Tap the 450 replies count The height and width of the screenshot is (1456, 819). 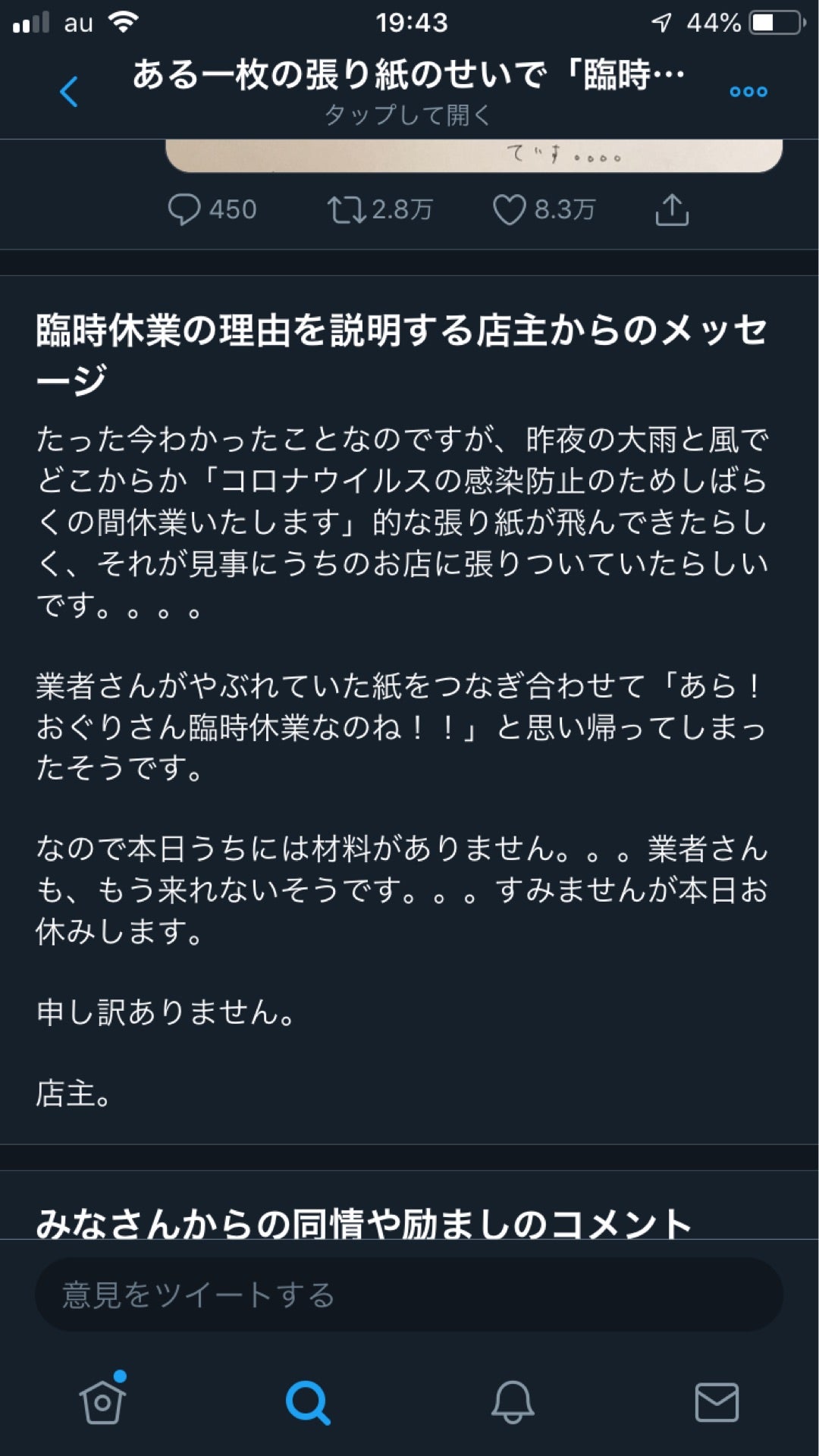231,210
